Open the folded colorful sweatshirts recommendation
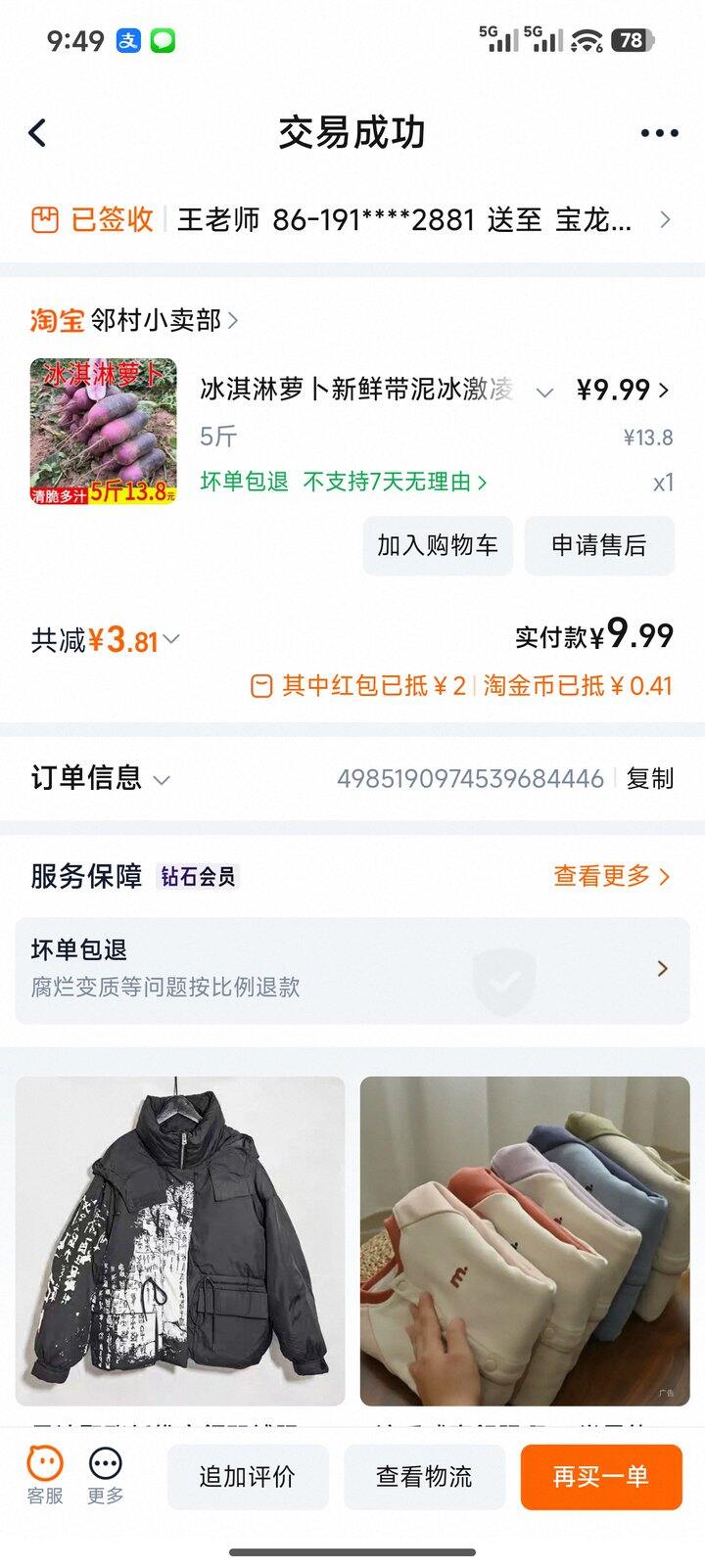This screenshot has width=705, height=1568. (525, 1241)
